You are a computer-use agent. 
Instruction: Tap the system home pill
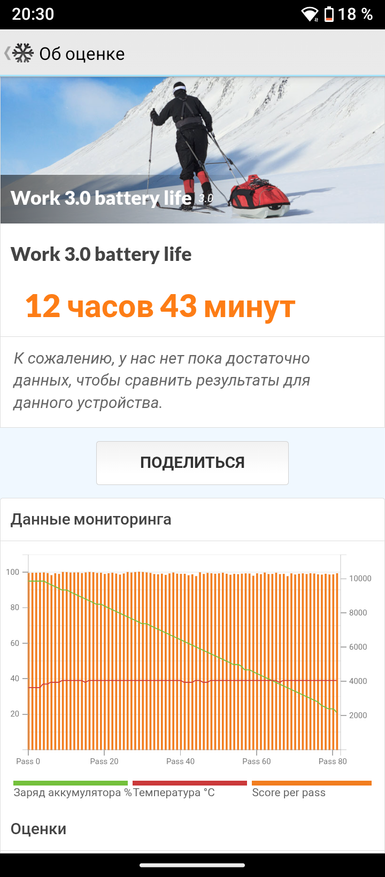coord(192,865)
